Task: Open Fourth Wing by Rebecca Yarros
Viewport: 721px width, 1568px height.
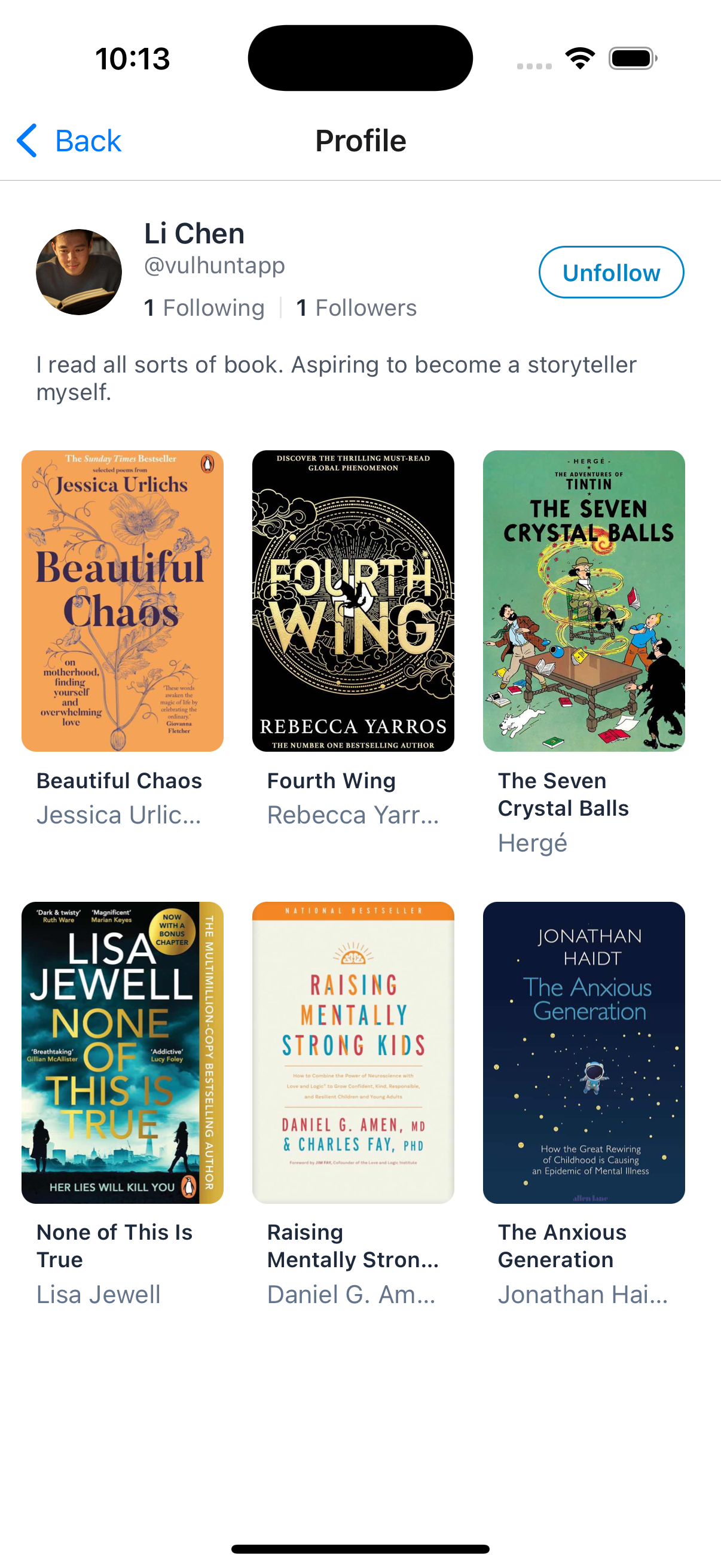Action: click(353, 601)
